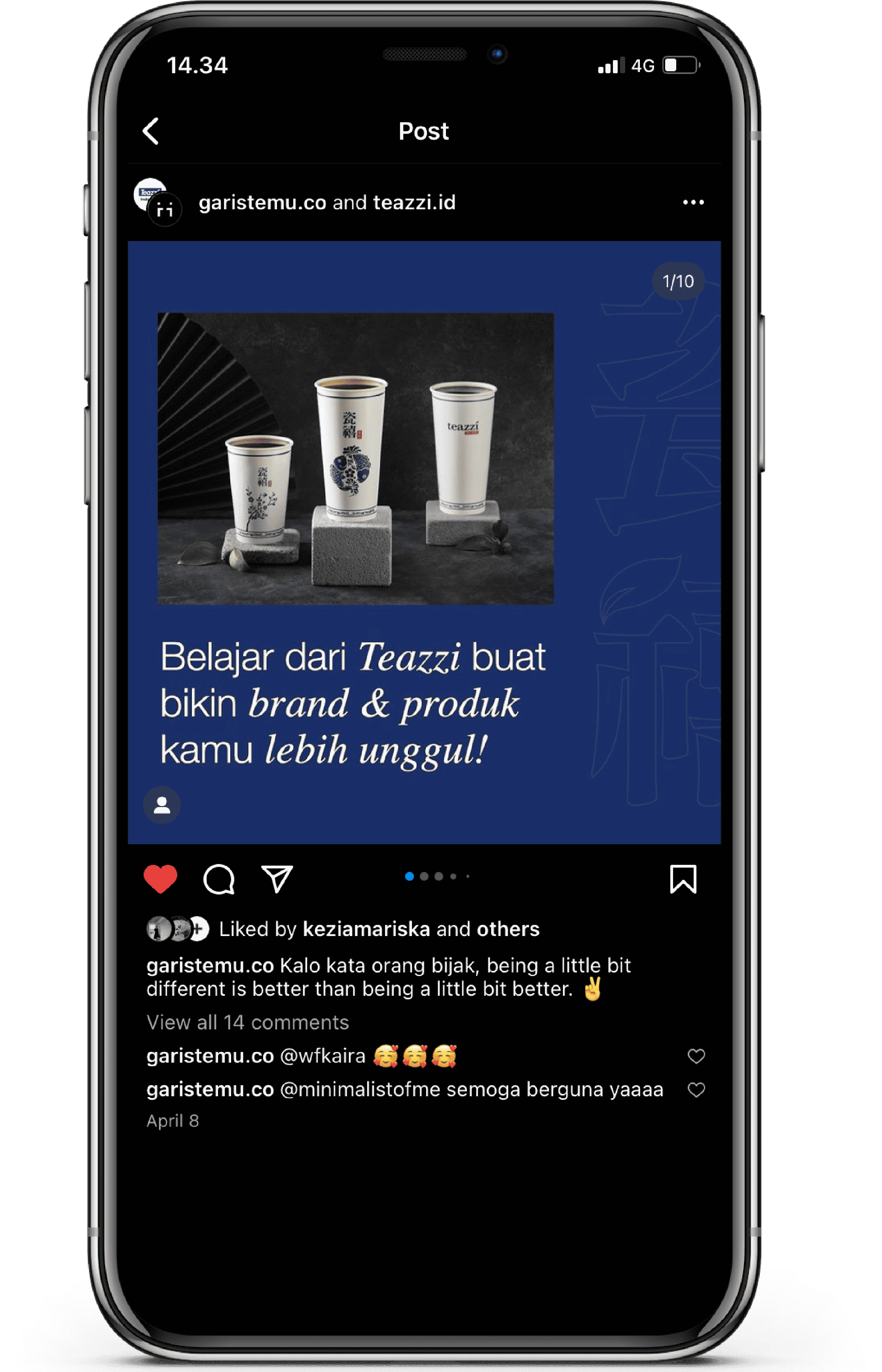Open teazzi.id profile from post header
The height and width of the screenshot is (1372, 882).
click(414, 203)
